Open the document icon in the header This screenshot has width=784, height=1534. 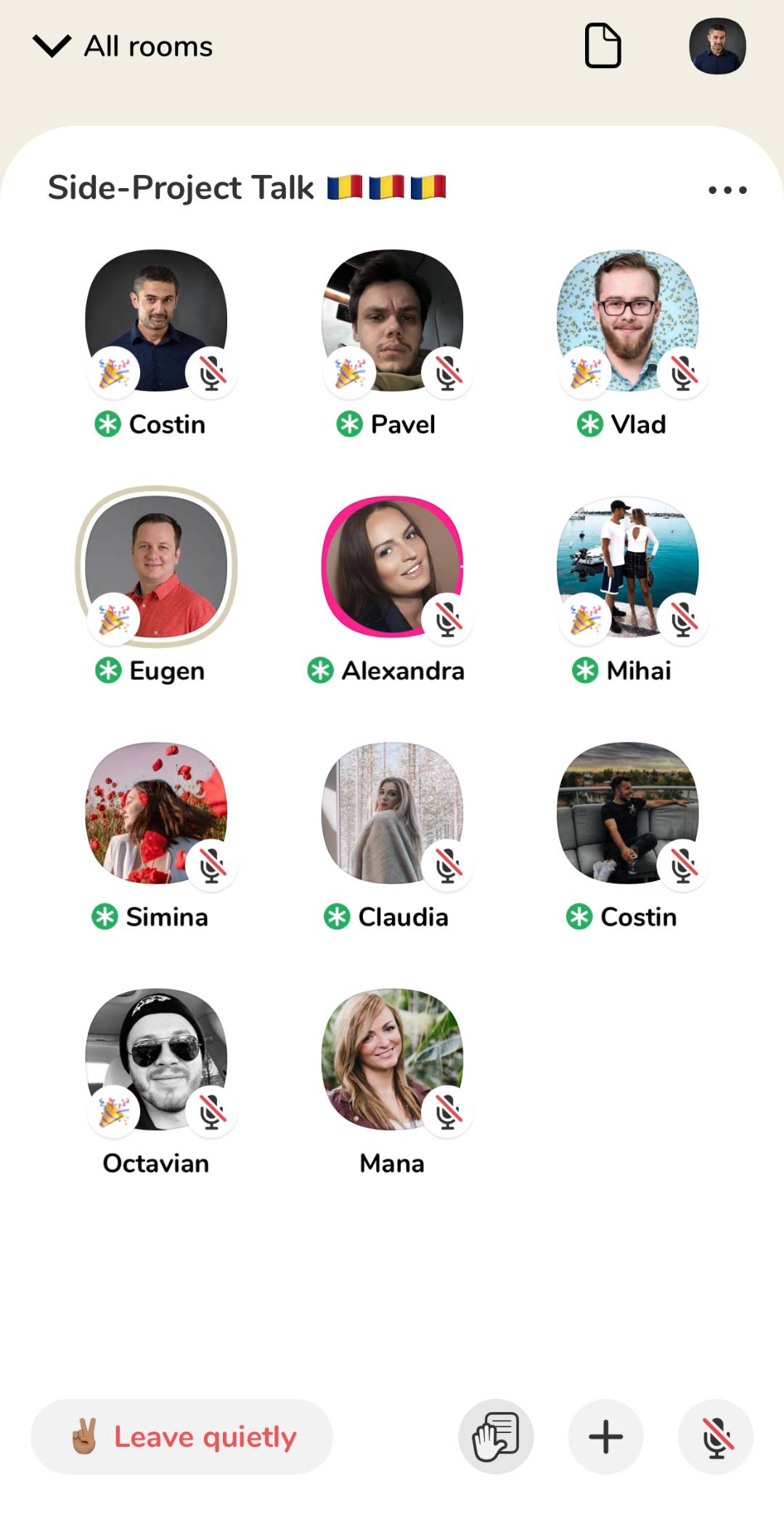click(x=603, y=46)
